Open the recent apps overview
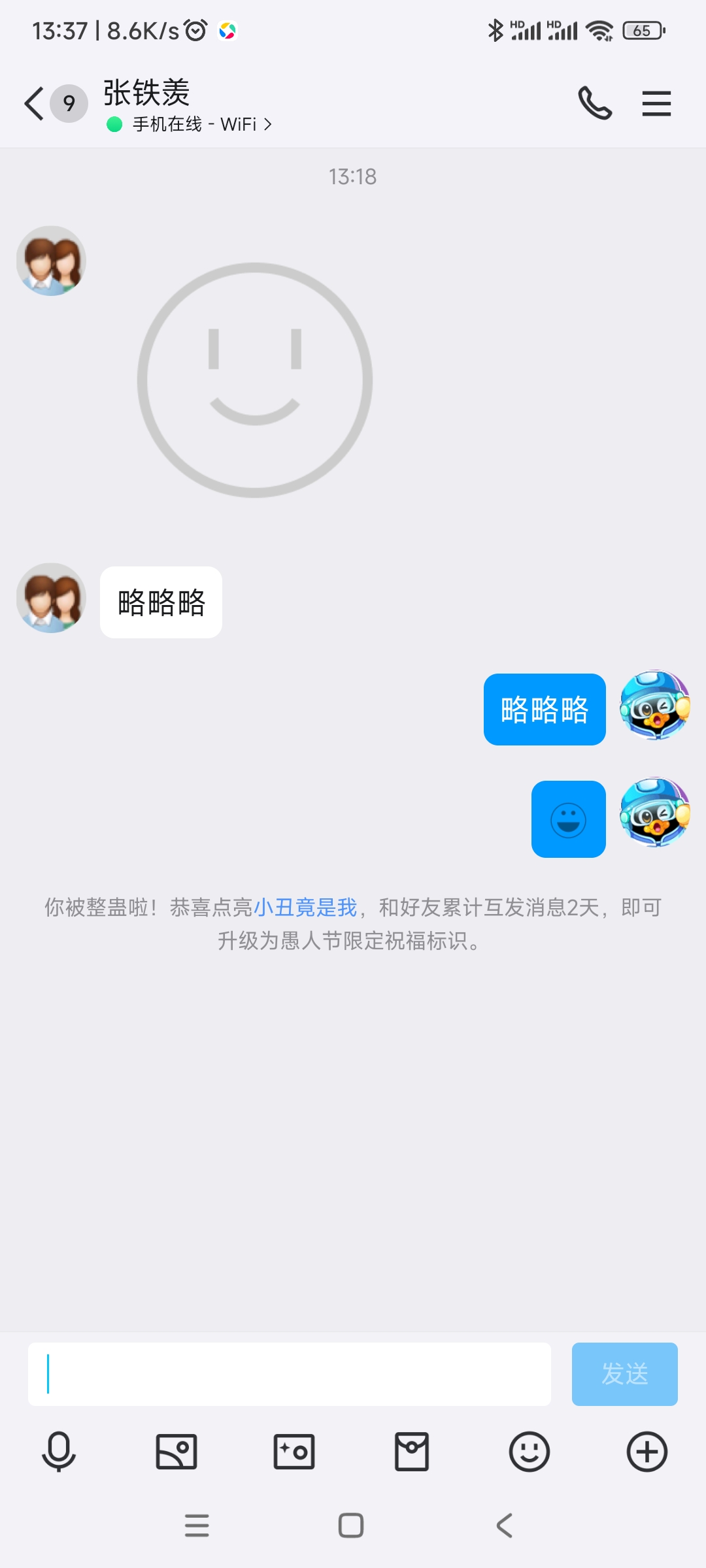 coord(197,1526)
